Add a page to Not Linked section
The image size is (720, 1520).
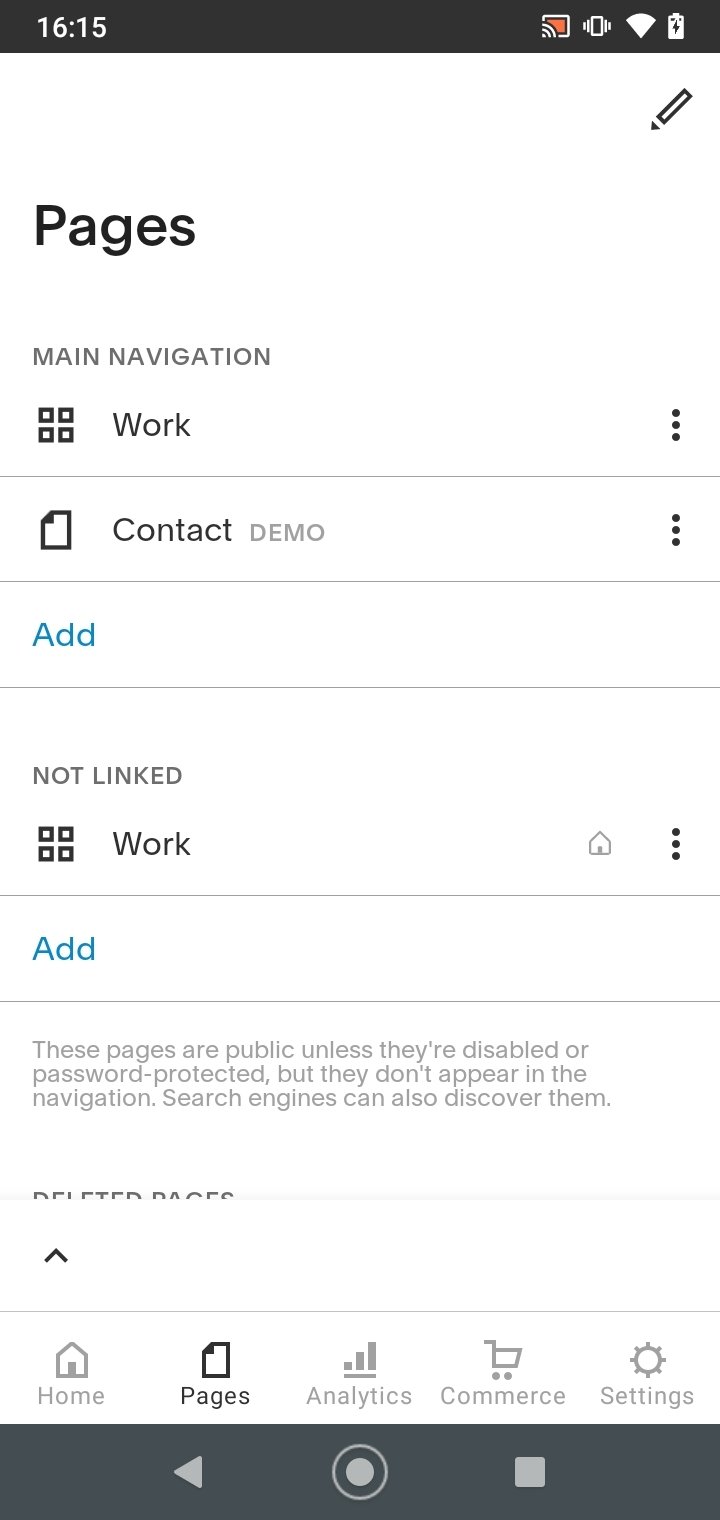[64, 949]
